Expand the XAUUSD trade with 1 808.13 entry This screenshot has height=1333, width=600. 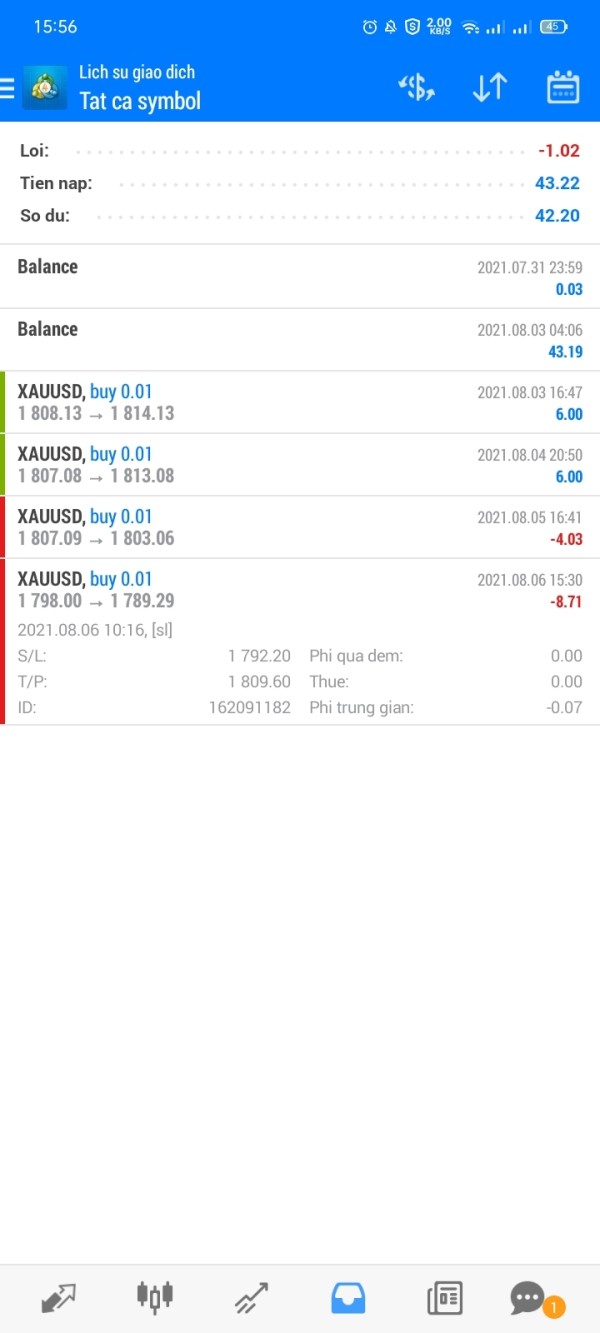pyautogui.click(x=300, y=402)
